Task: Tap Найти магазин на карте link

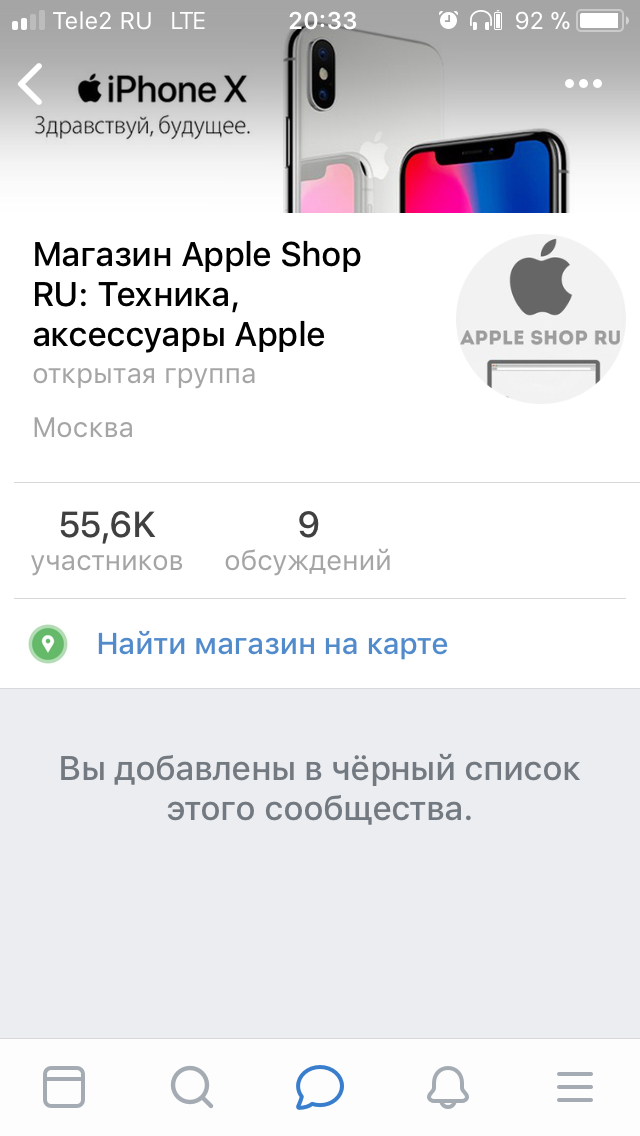Action: [x=272, y=644]
